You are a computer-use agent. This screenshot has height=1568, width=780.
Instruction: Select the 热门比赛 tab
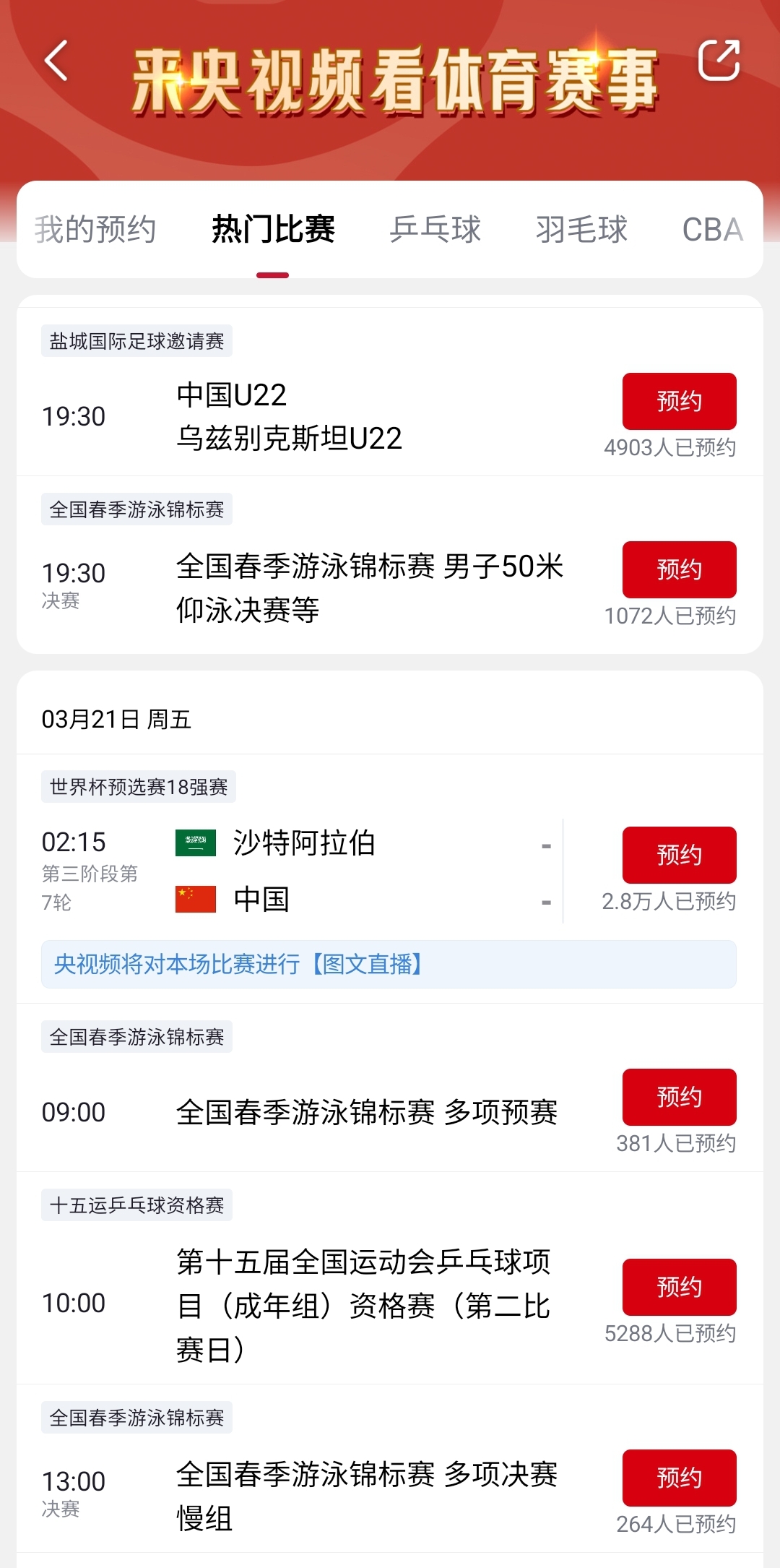coord(273,230)
